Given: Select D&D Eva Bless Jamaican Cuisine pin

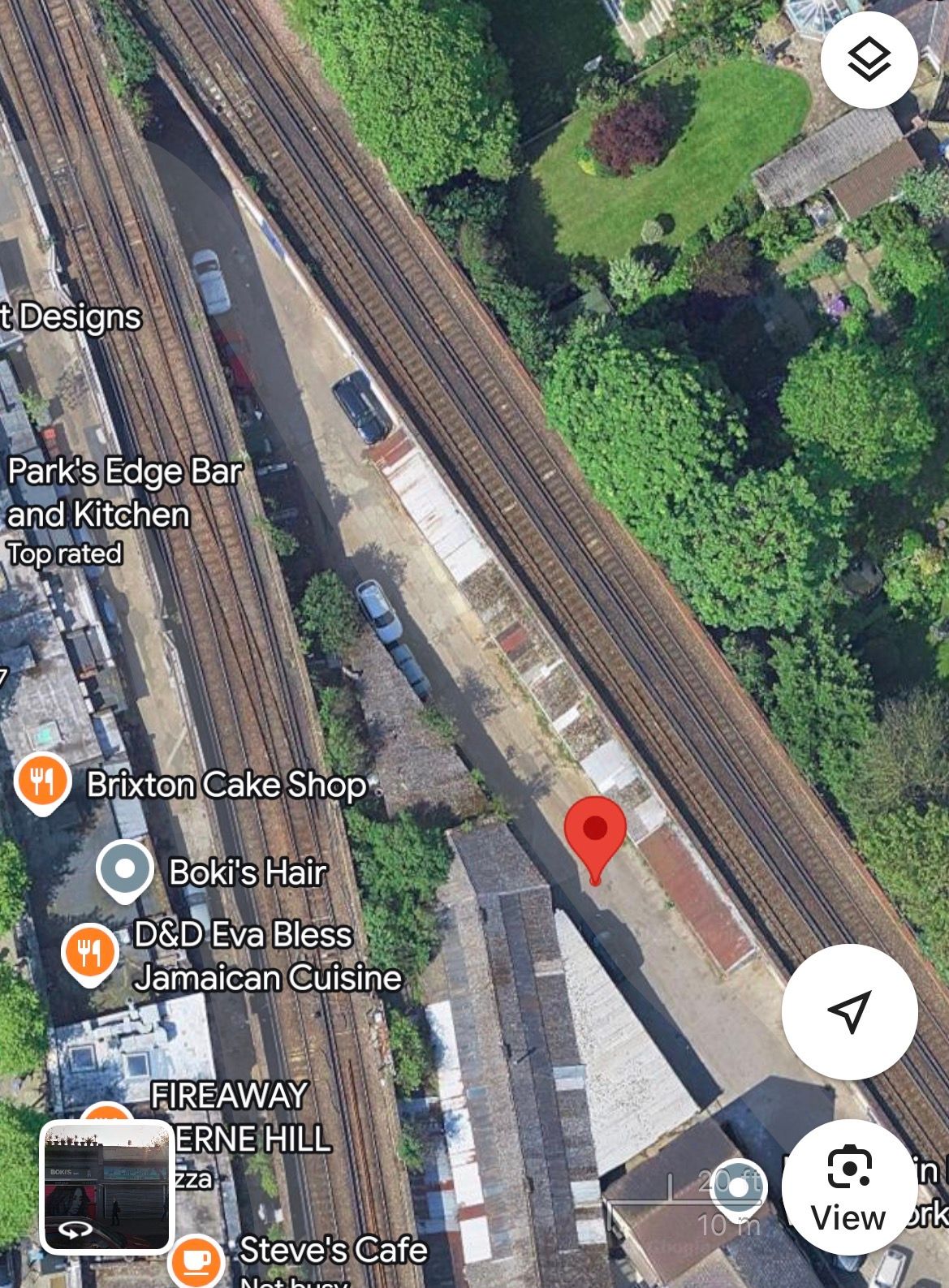Looking at the screenshot, I should (x=89, y=953).
